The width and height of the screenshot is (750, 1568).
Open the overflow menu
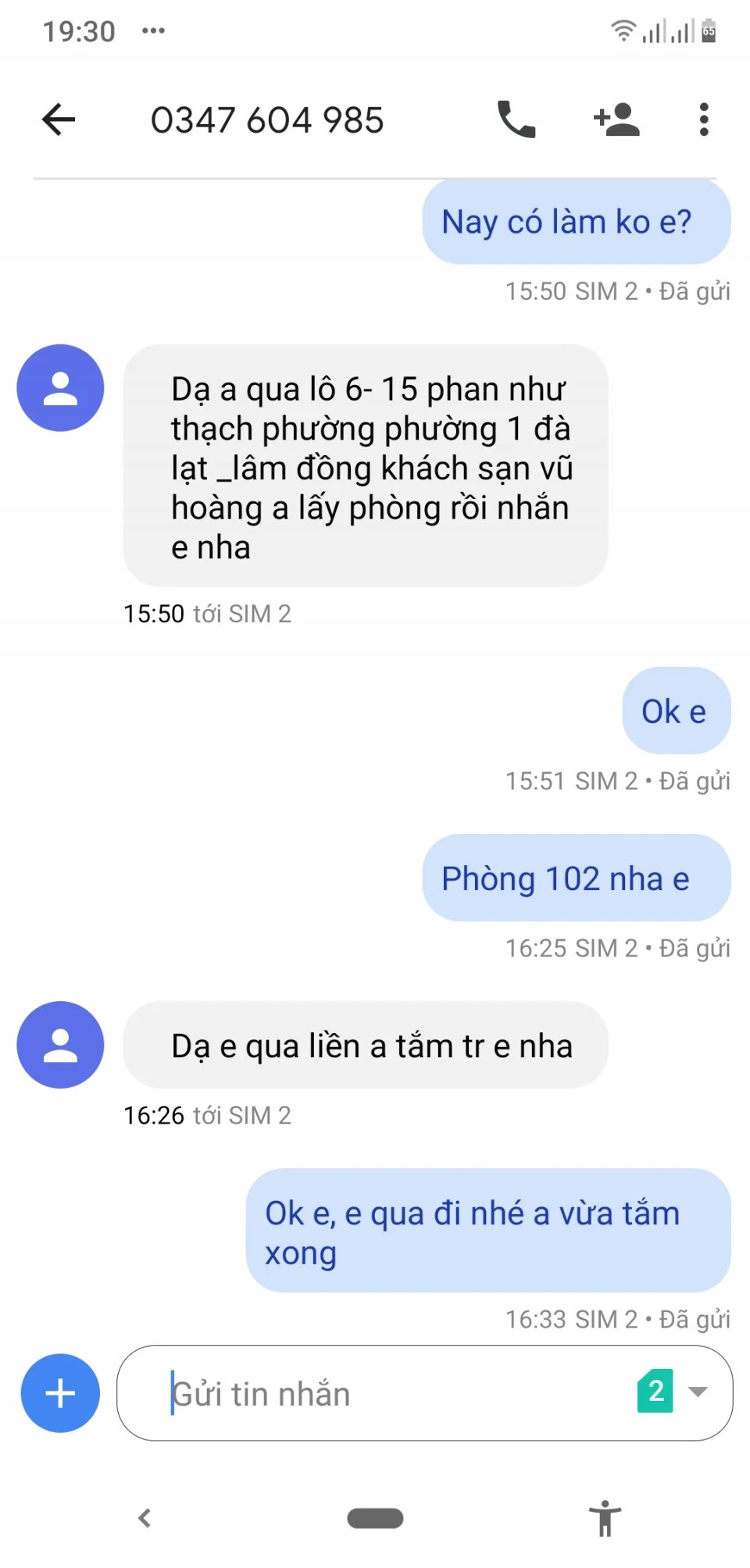704,120
